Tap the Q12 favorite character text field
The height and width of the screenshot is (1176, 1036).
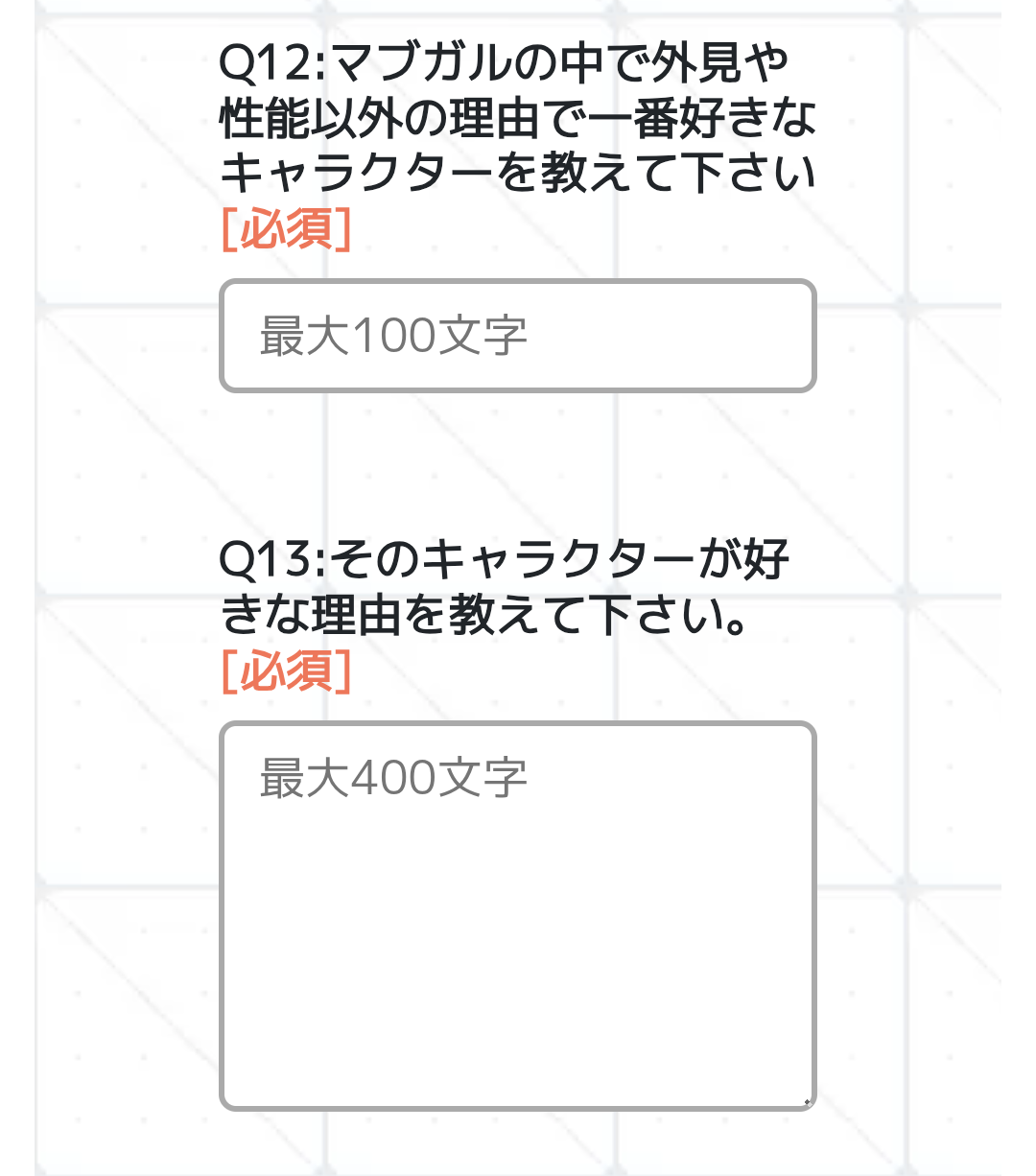pyautogui.click(x=517, y=336)
